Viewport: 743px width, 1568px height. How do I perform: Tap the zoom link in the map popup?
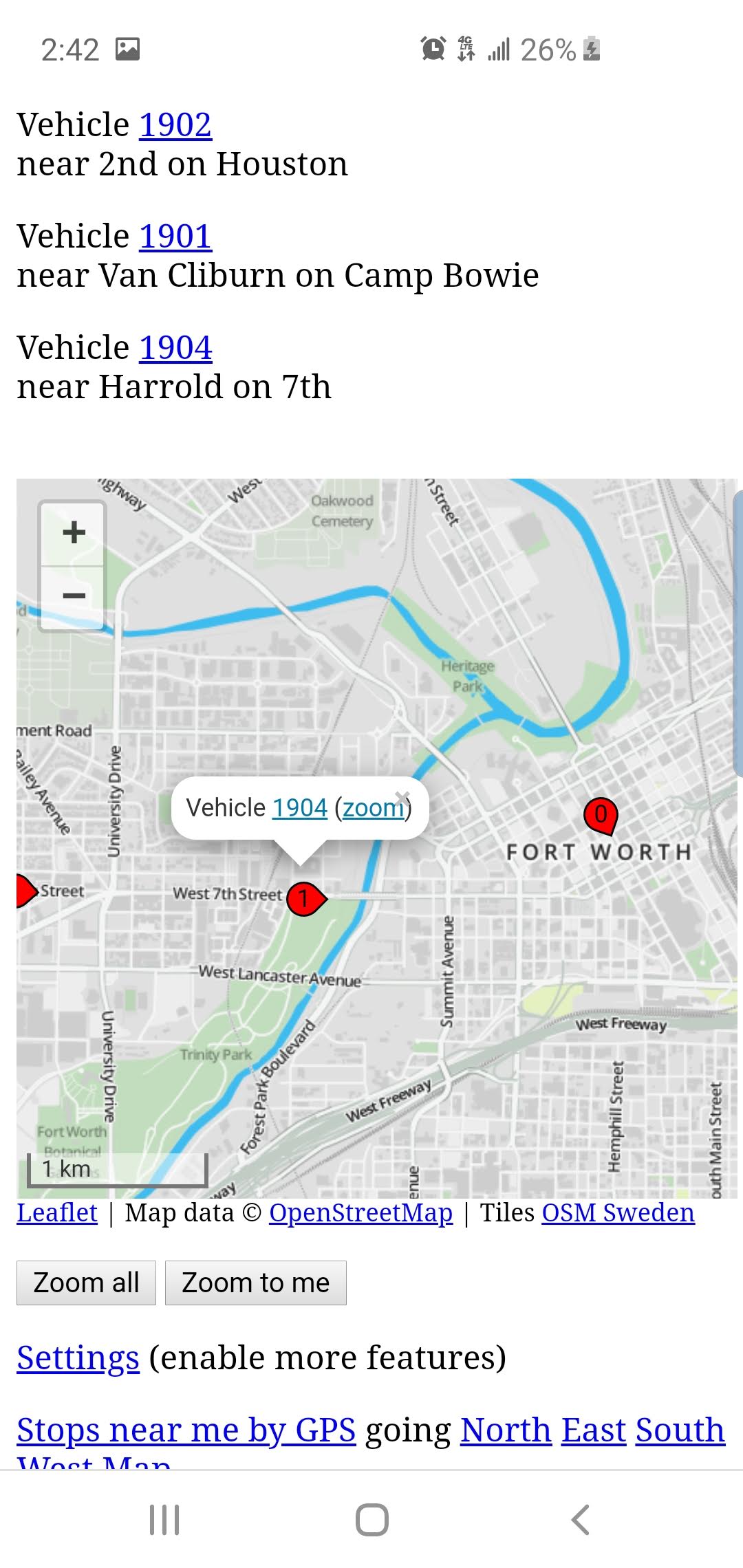tap(373, 808)
